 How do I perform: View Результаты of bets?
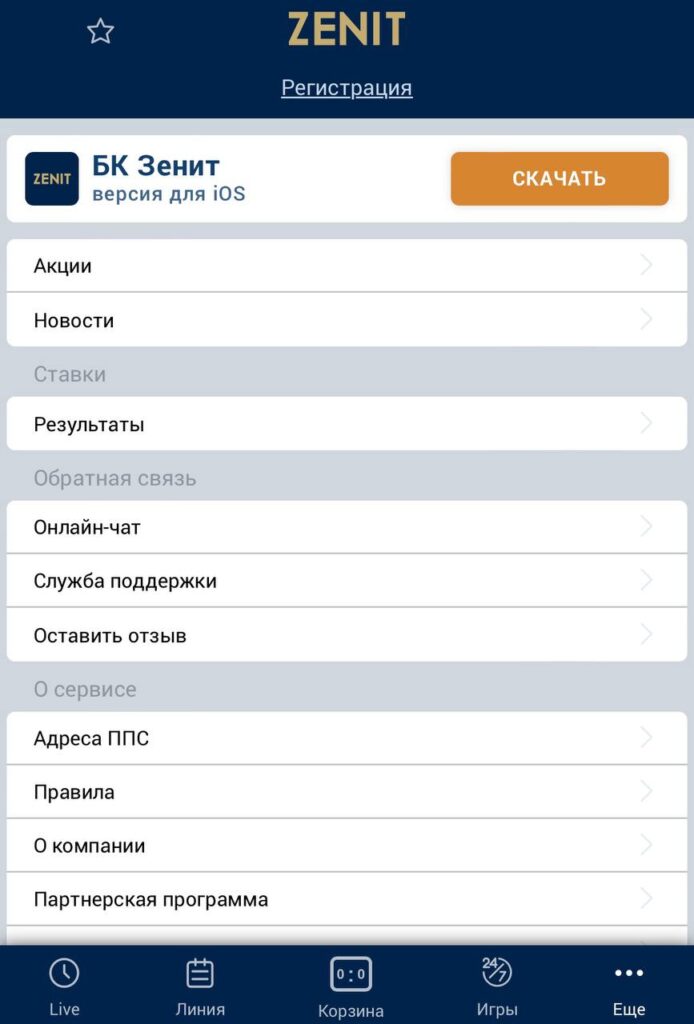coord(346,424)
